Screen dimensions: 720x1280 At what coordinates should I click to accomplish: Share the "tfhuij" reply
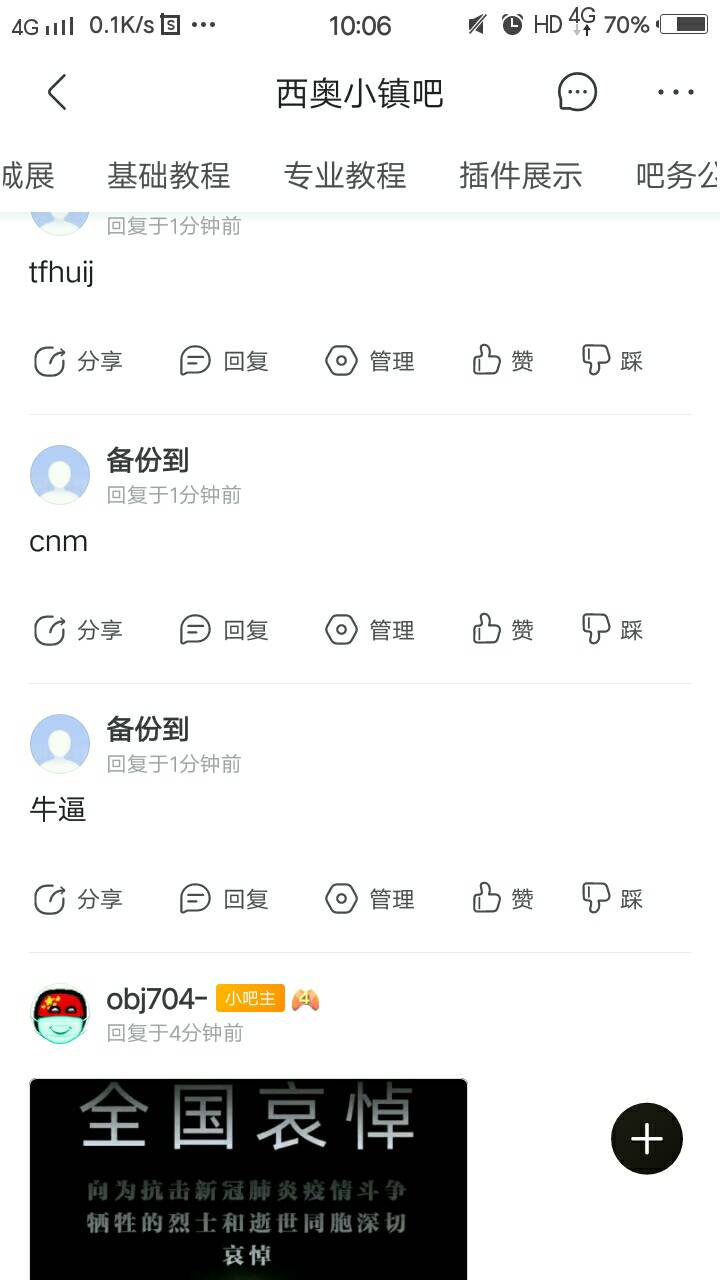(x=78, y=361)
